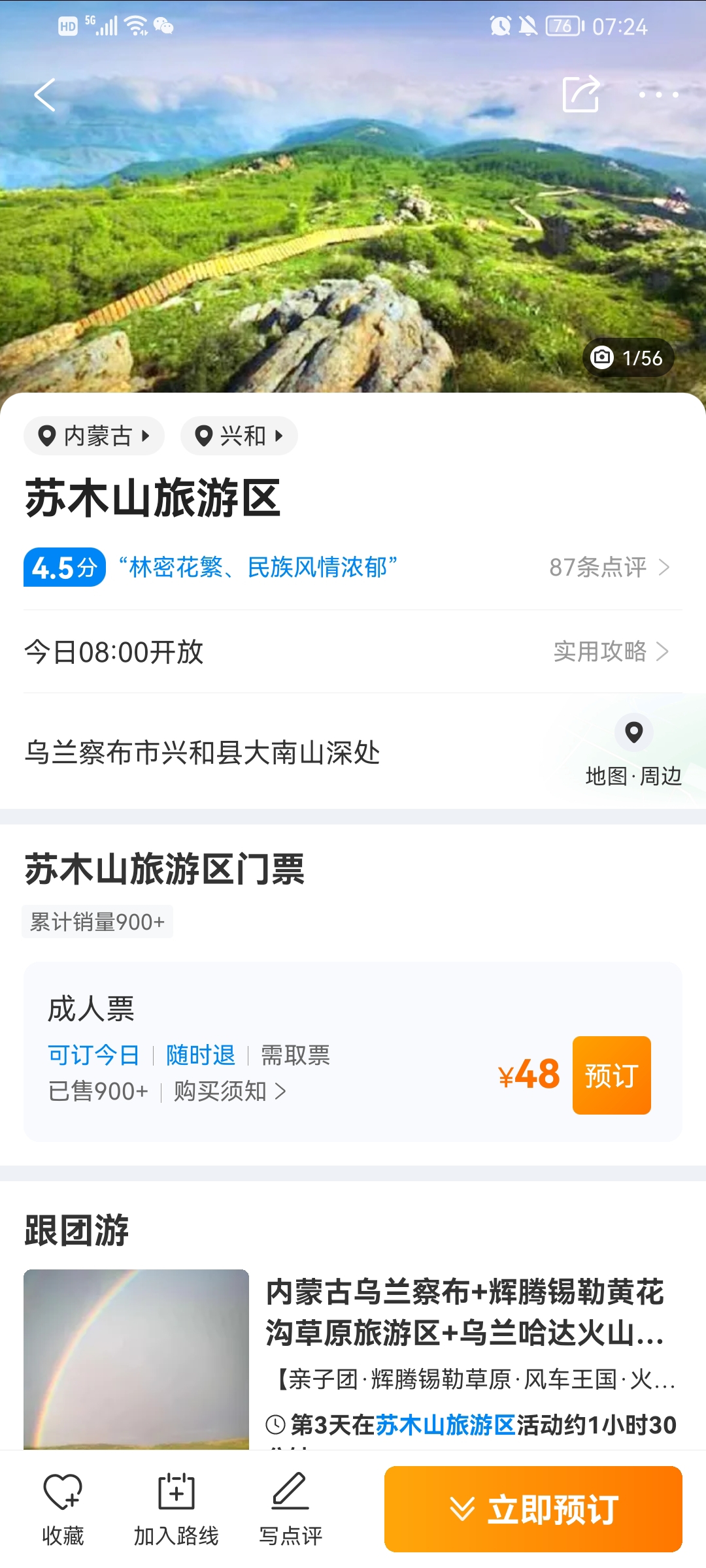Write a review via 写点评
The height and width of the screenshot is (1568, 706).
(x=290, y=1509)
